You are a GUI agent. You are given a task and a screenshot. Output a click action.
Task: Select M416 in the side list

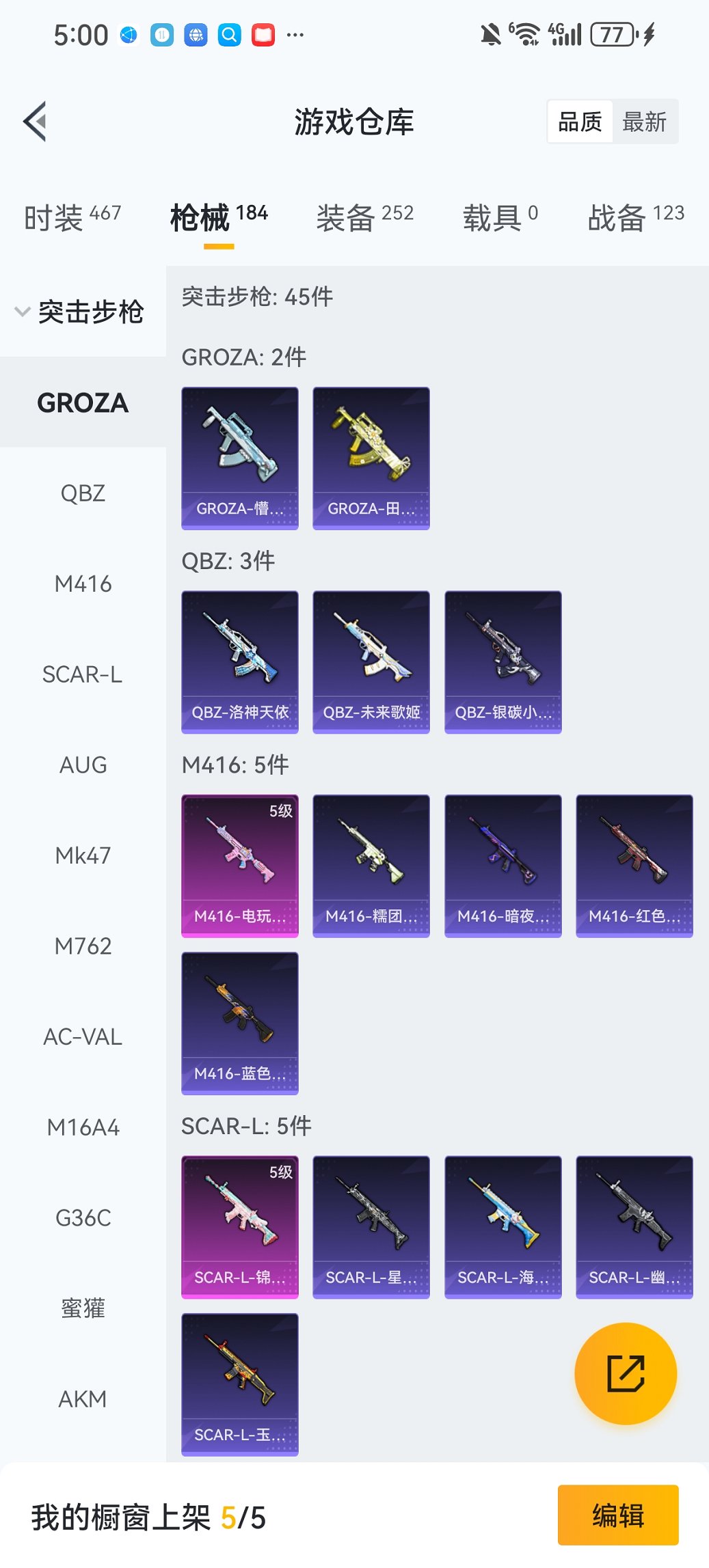(83, 584)
